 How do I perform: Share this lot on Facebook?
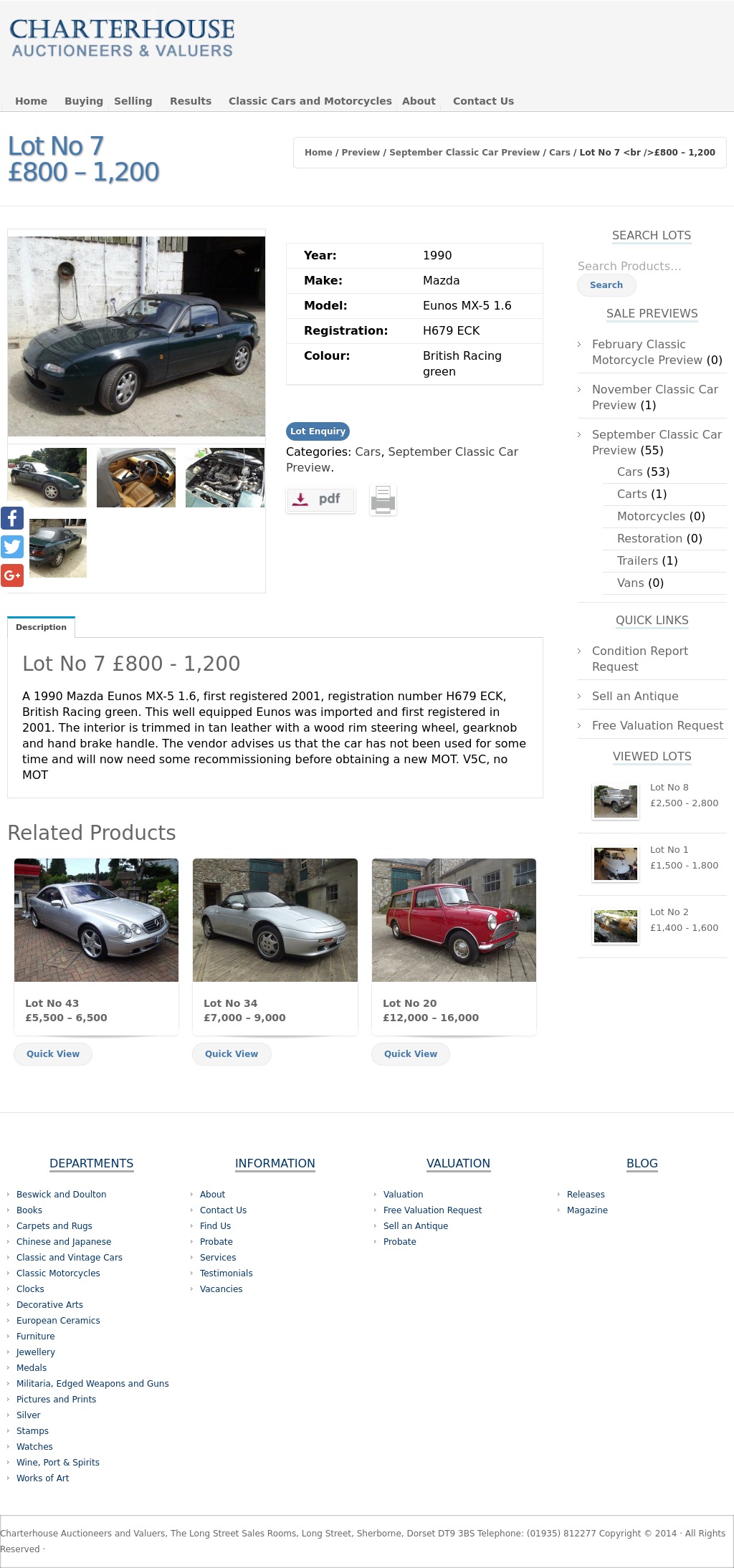pyautogui.click(x=12, y=518)
